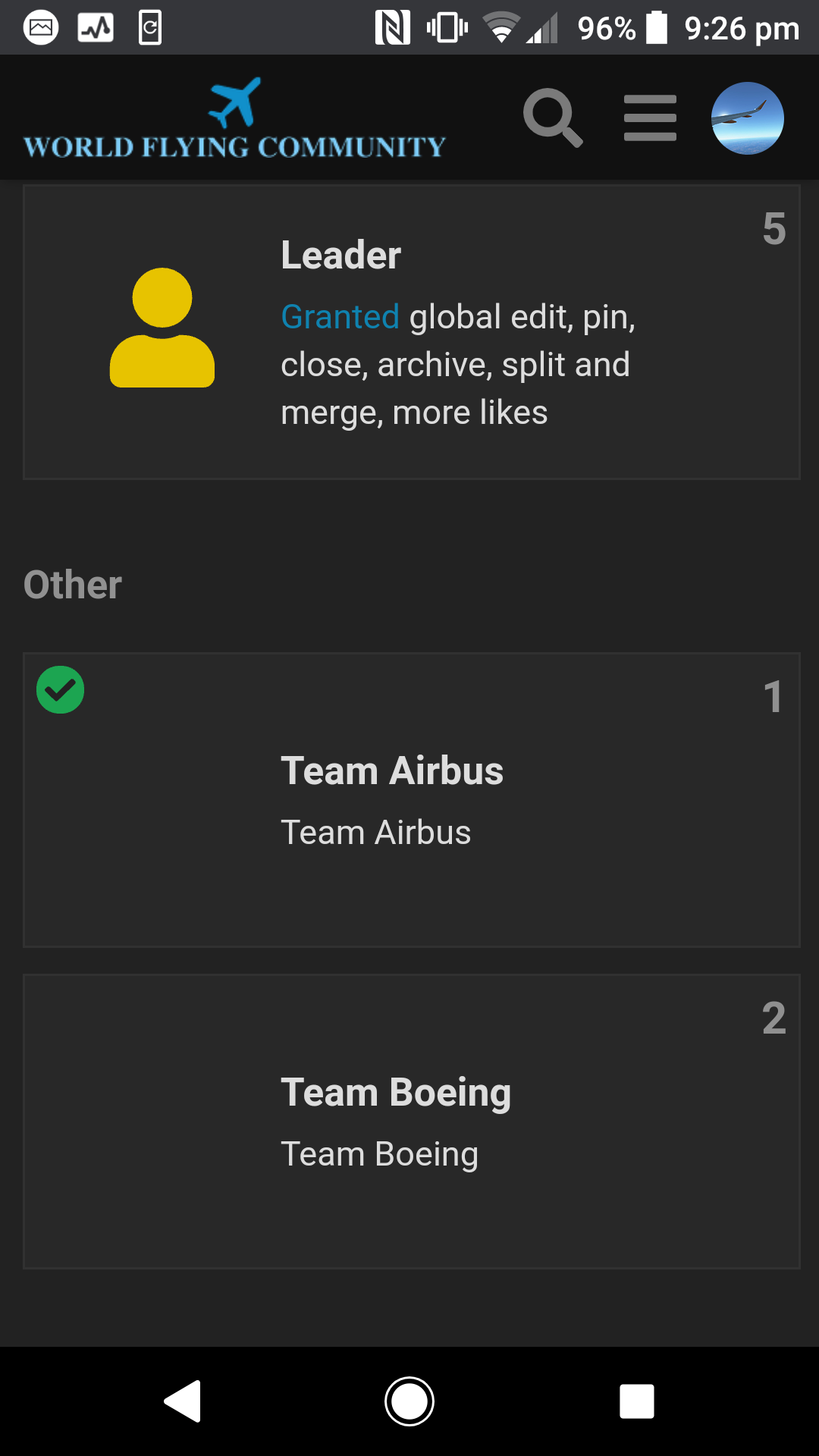This screenshot has width=819, height=1456.
Task: Open the Team Airbus badge card
Action: click(x=412, y=800)
